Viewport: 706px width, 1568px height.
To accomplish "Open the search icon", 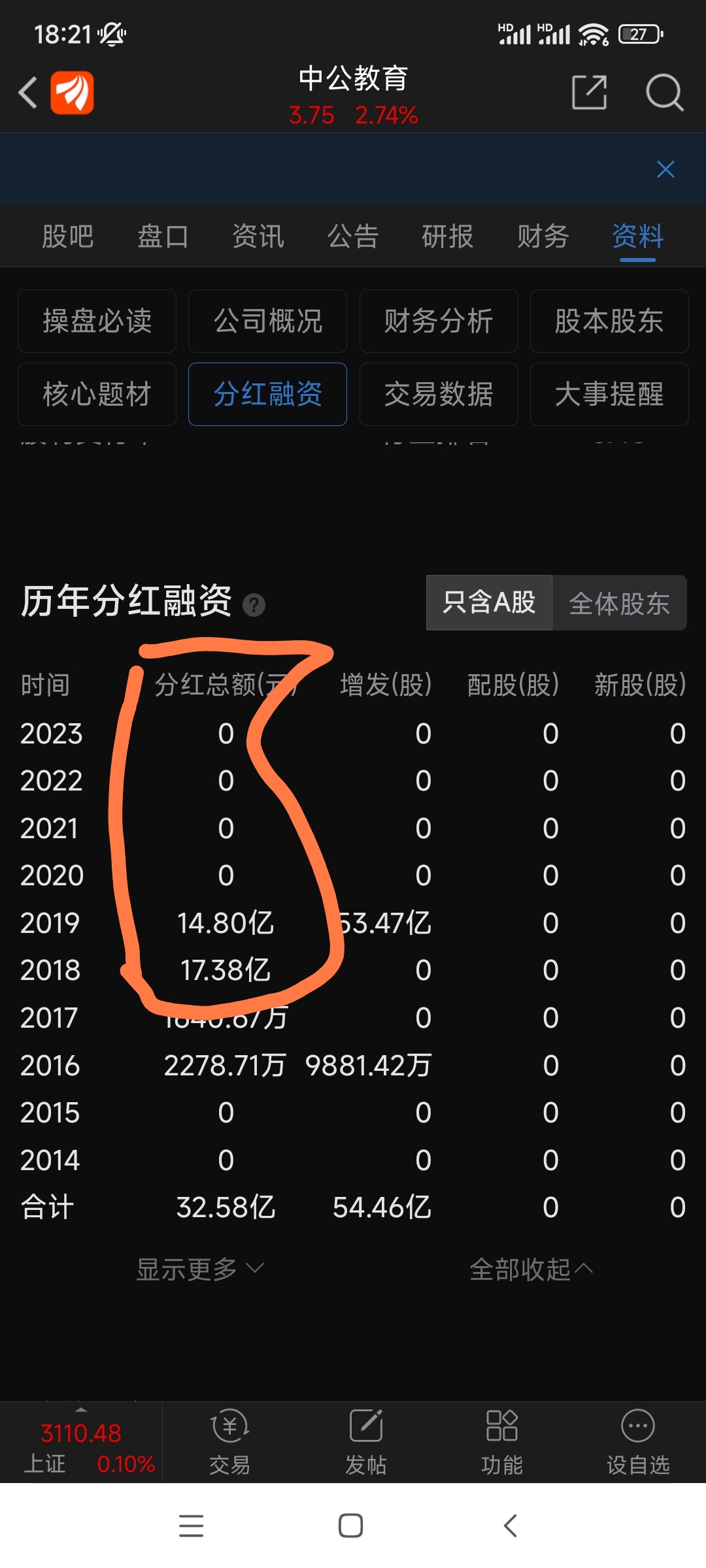I will click(x=664, y=93).
